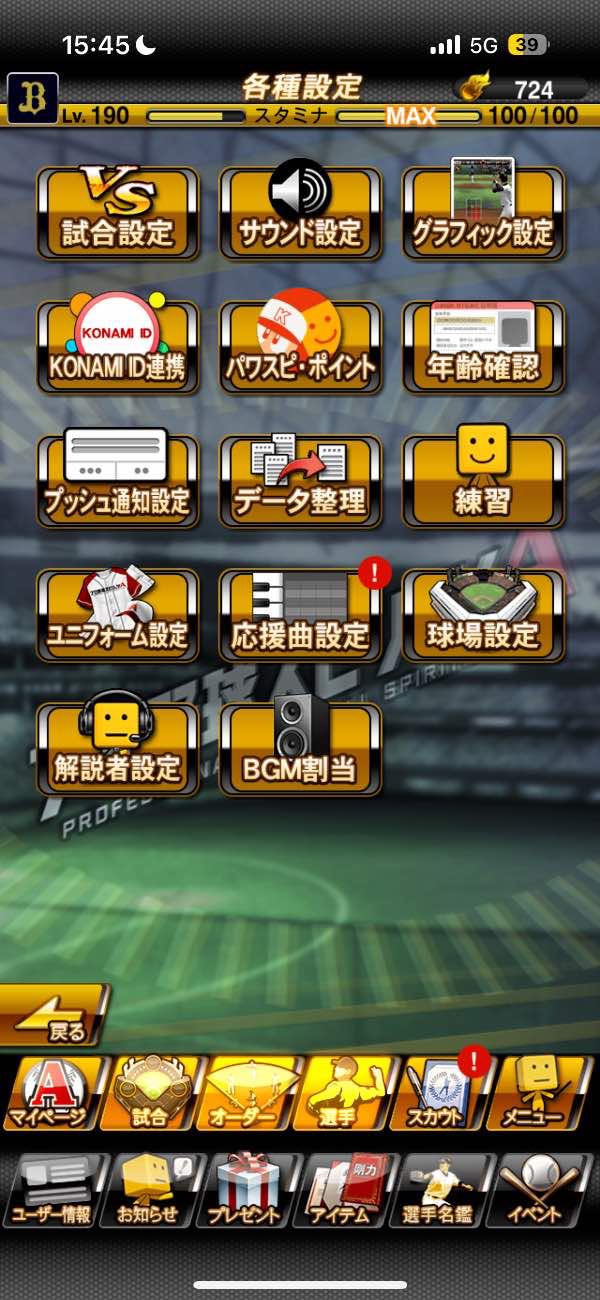Open KONAMI ID連携 account linking
This screenshot has width=600, height=1300.
[118, 346]
